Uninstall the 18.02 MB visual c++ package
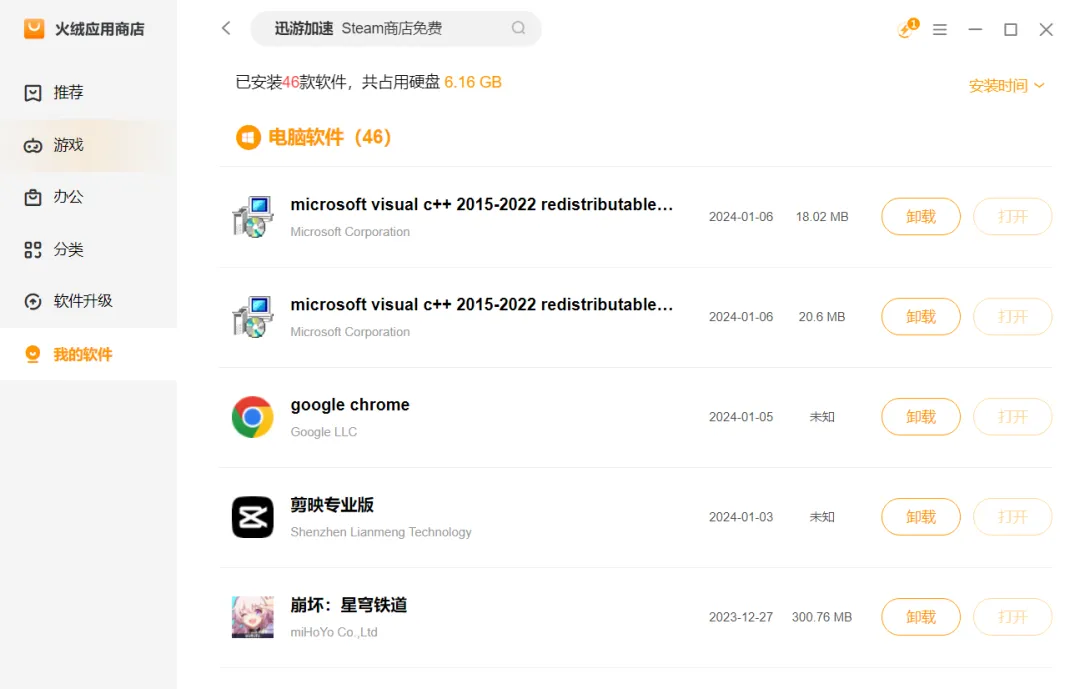 pyautogui.click(x=921, y=216)
